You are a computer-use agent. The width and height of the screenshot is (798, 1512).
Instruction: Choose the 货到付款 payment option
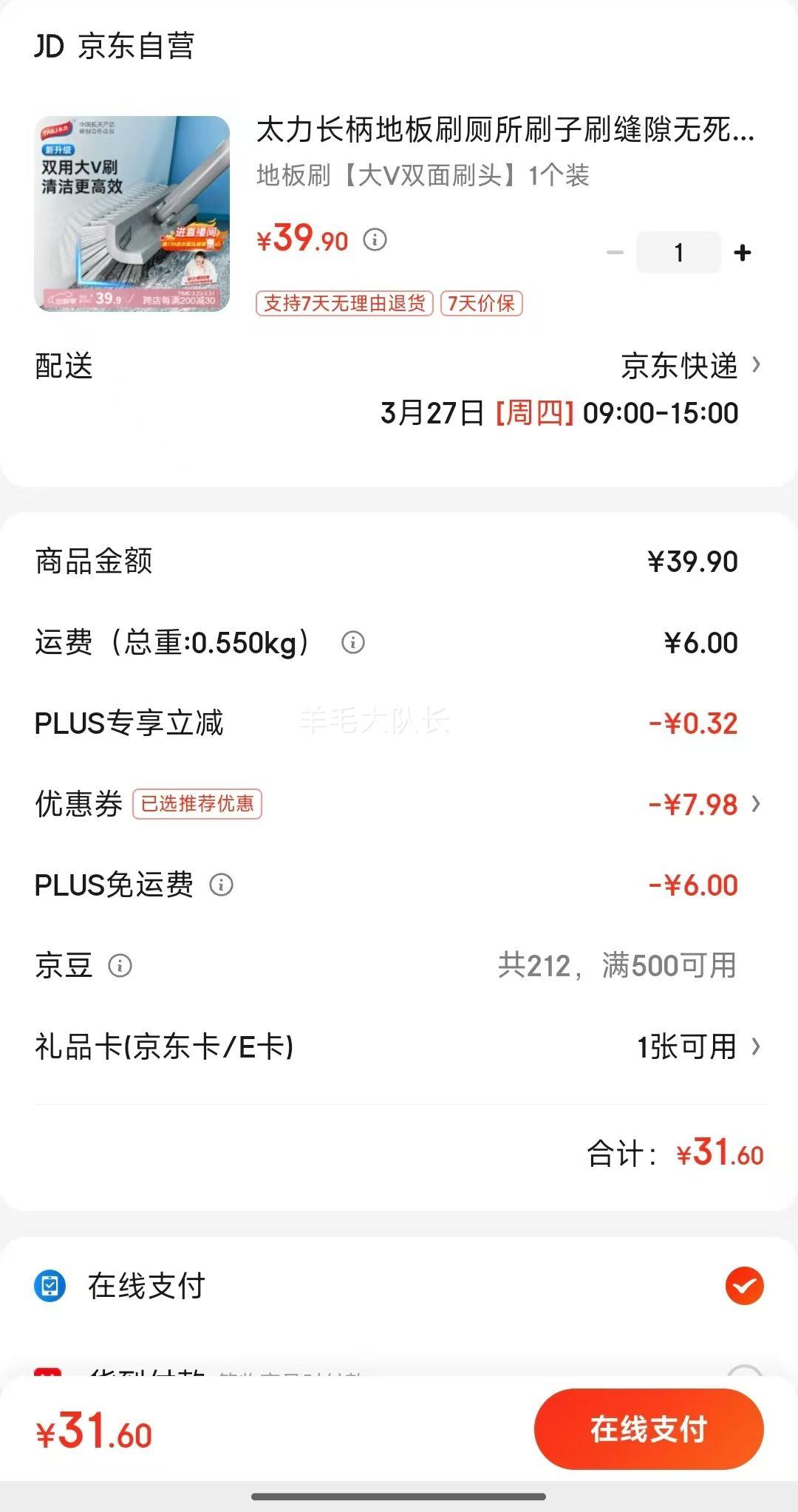click(744, 1372)
